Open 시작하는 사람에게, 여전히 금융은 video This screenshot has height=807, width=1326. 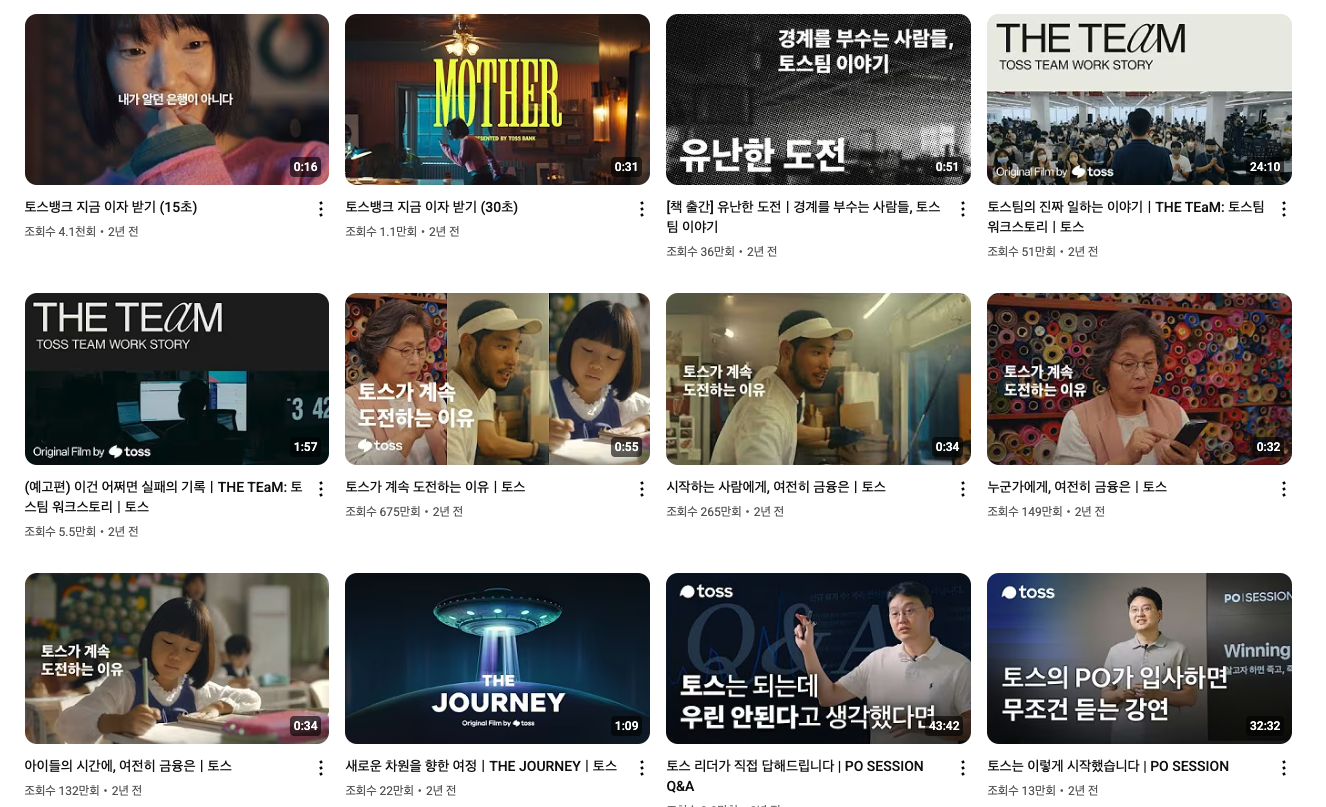[818, 379]
